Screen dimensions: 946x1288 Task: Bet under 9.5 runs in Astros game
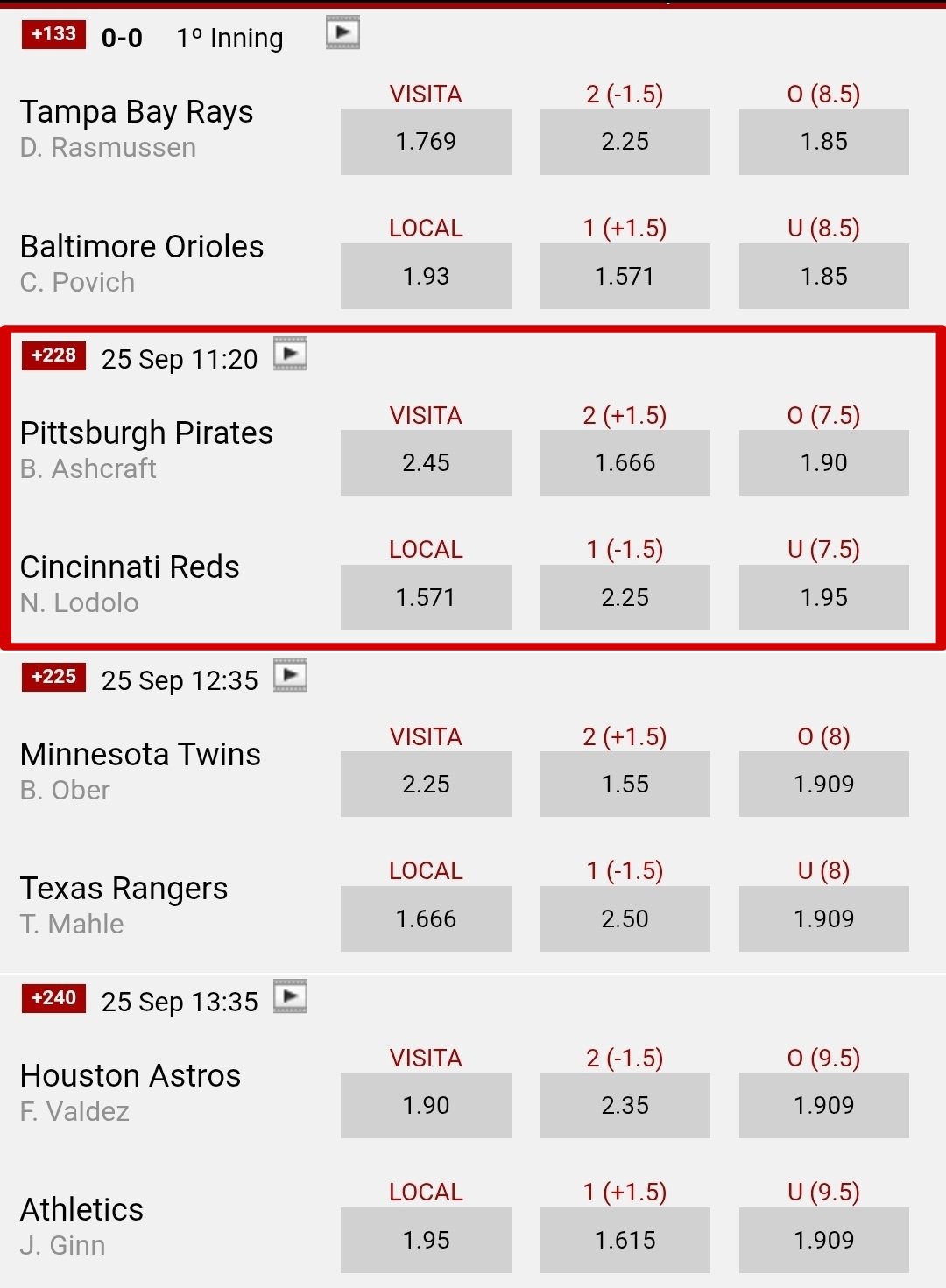823,1241
